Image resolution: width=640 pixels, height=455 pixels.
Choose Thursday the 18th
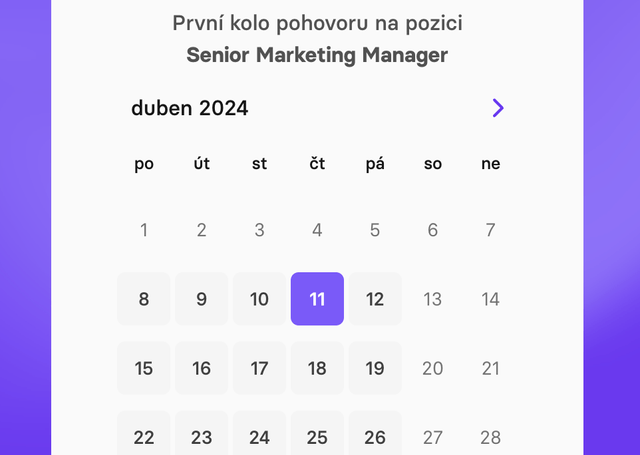pyautogui.click(x=317, y=368)
